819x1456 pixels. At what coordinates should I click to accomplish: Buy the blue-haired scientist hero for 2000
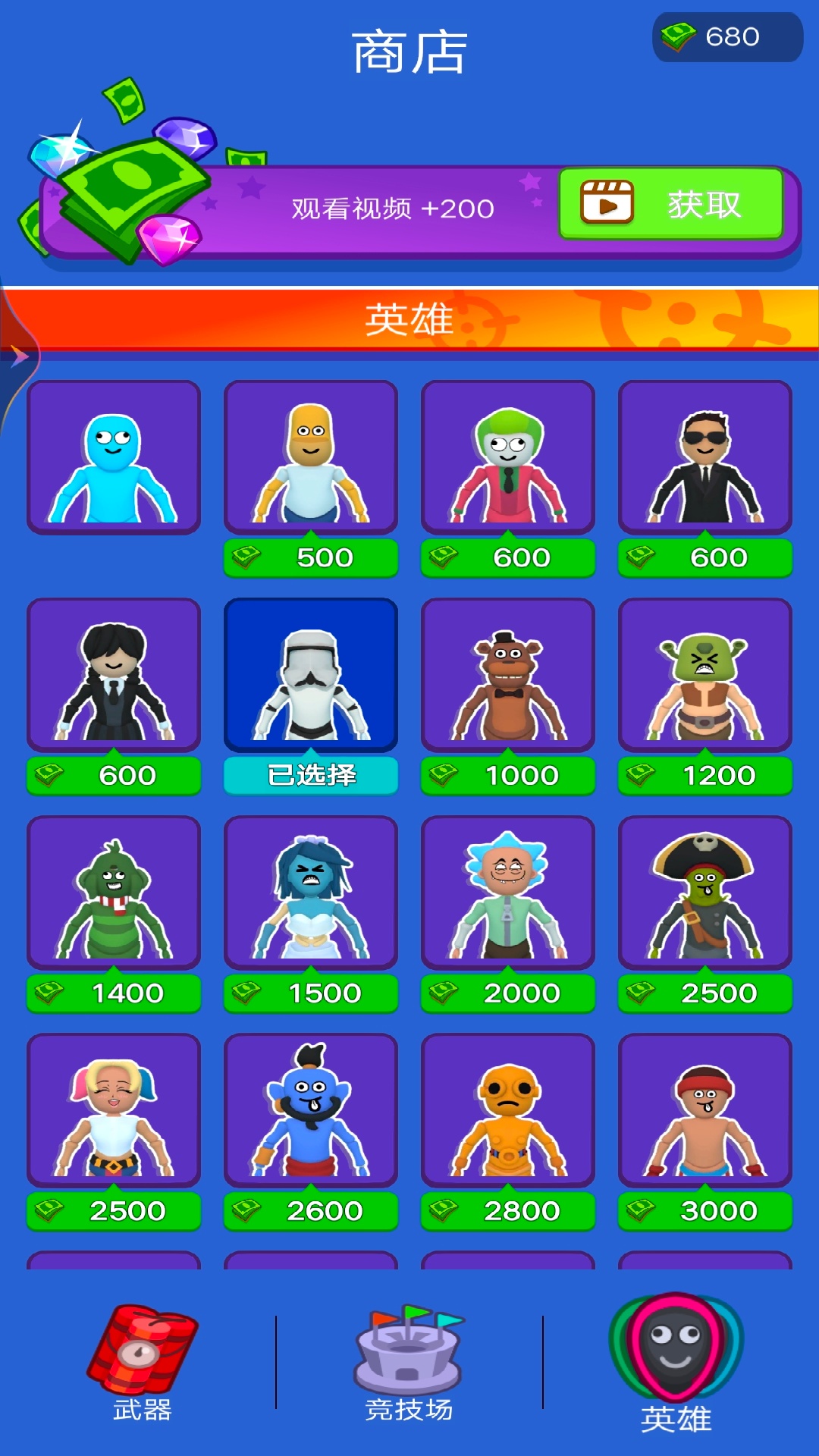pos(508,993)
